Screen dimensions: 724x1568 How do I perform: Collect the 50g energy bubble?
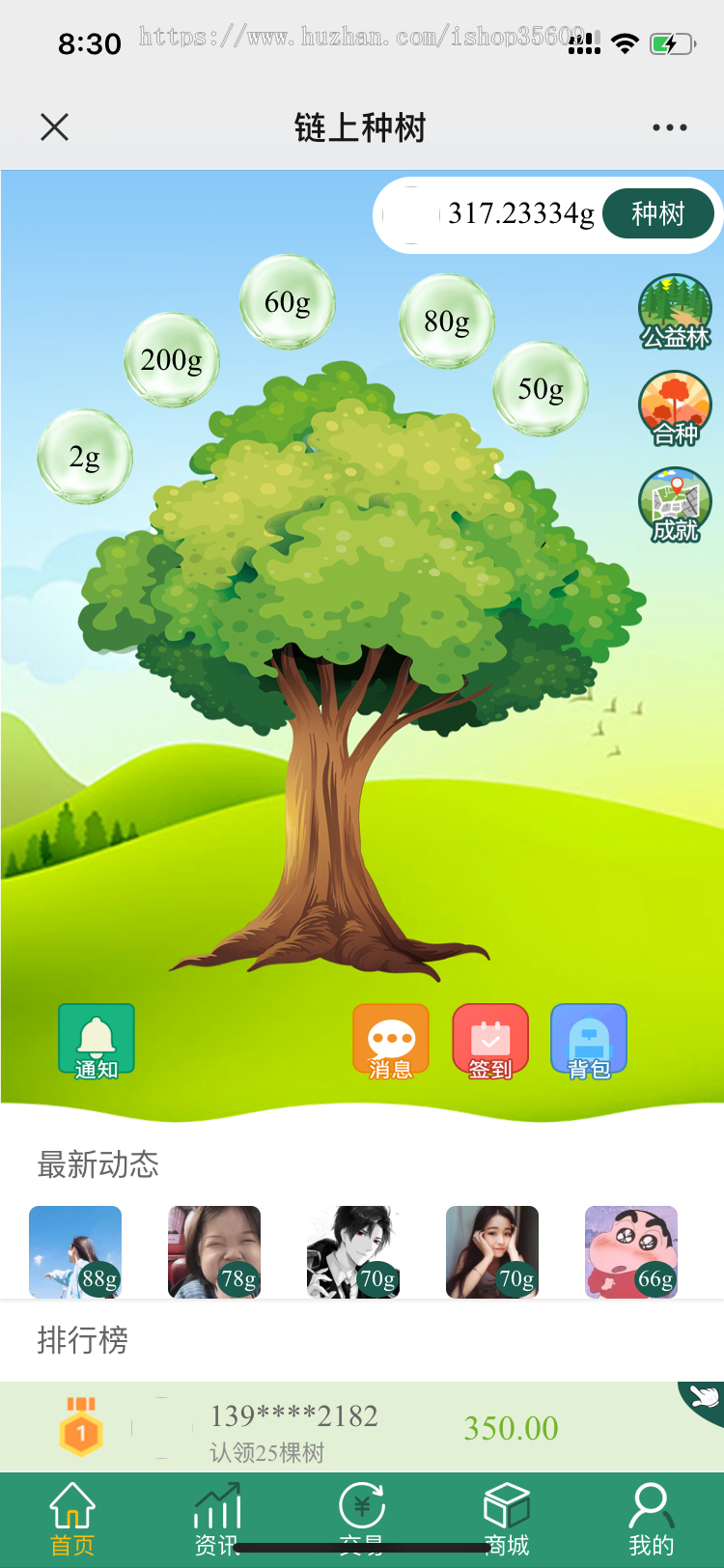coord(541,389)
